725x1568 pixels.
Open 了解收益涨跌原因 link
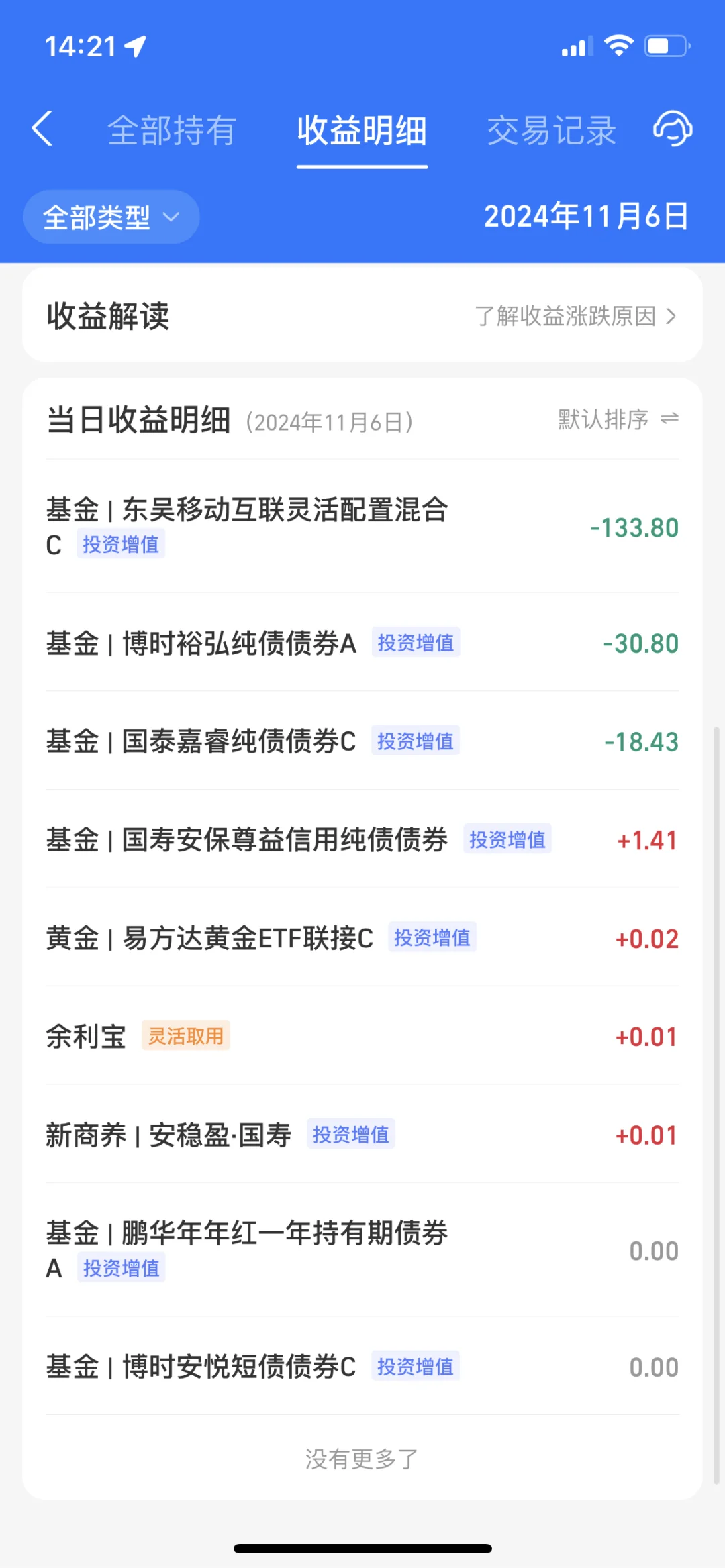(x=566, y=315)
